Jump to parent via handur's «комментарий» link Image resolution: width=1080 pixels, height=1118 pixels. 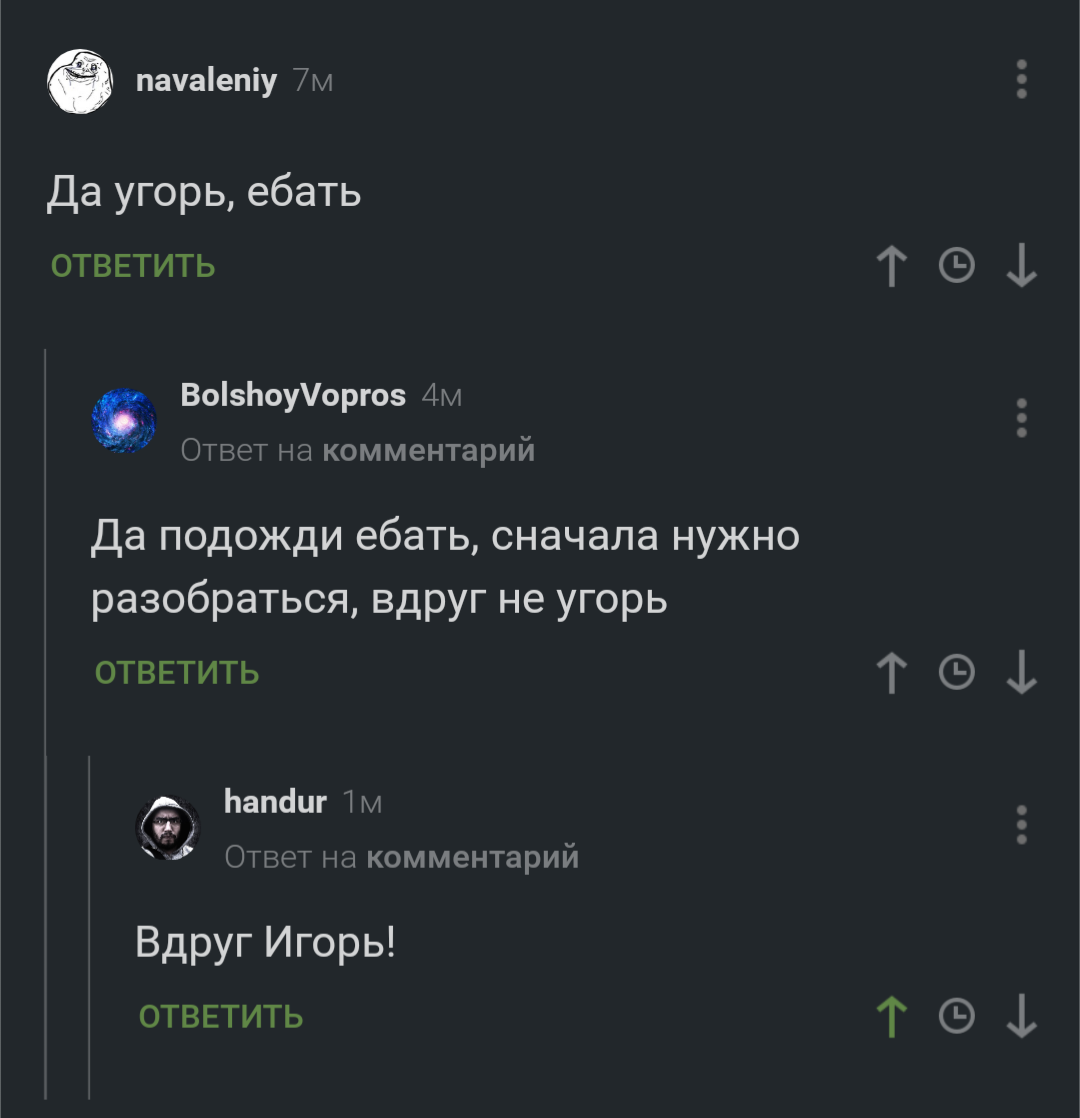473,857
